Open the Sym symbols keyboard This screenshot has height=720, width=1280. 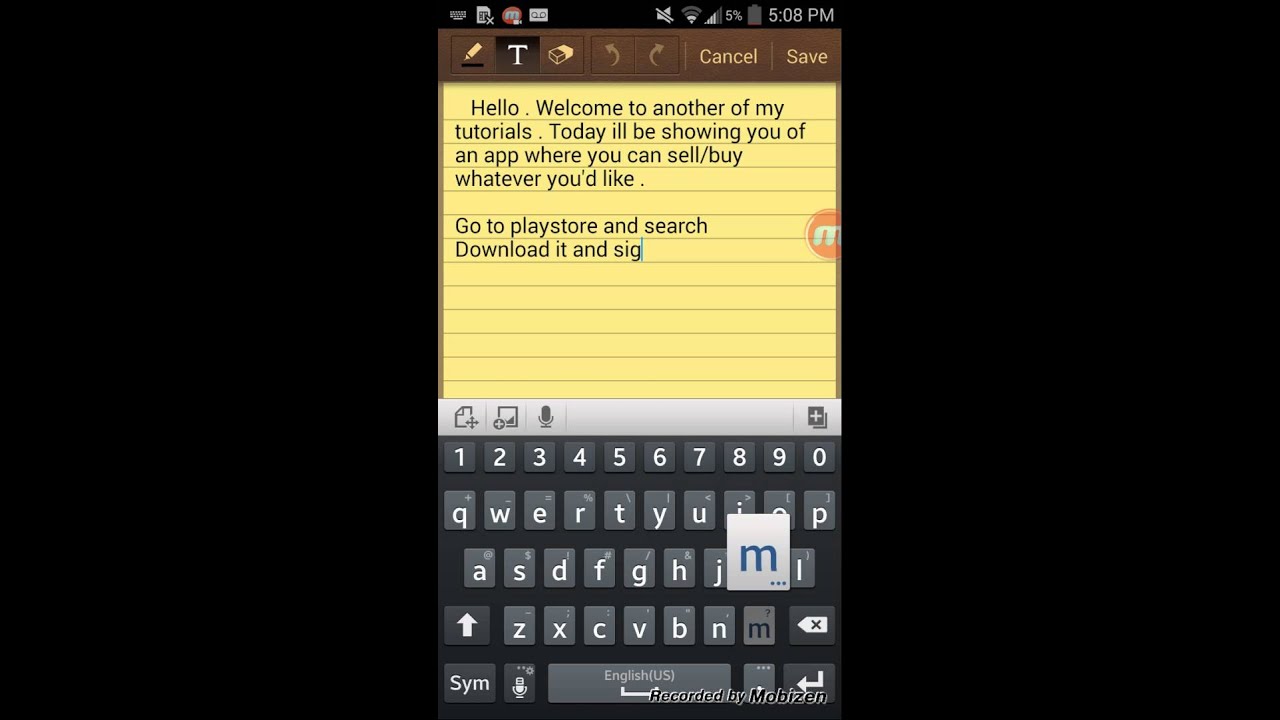(469, 683)
